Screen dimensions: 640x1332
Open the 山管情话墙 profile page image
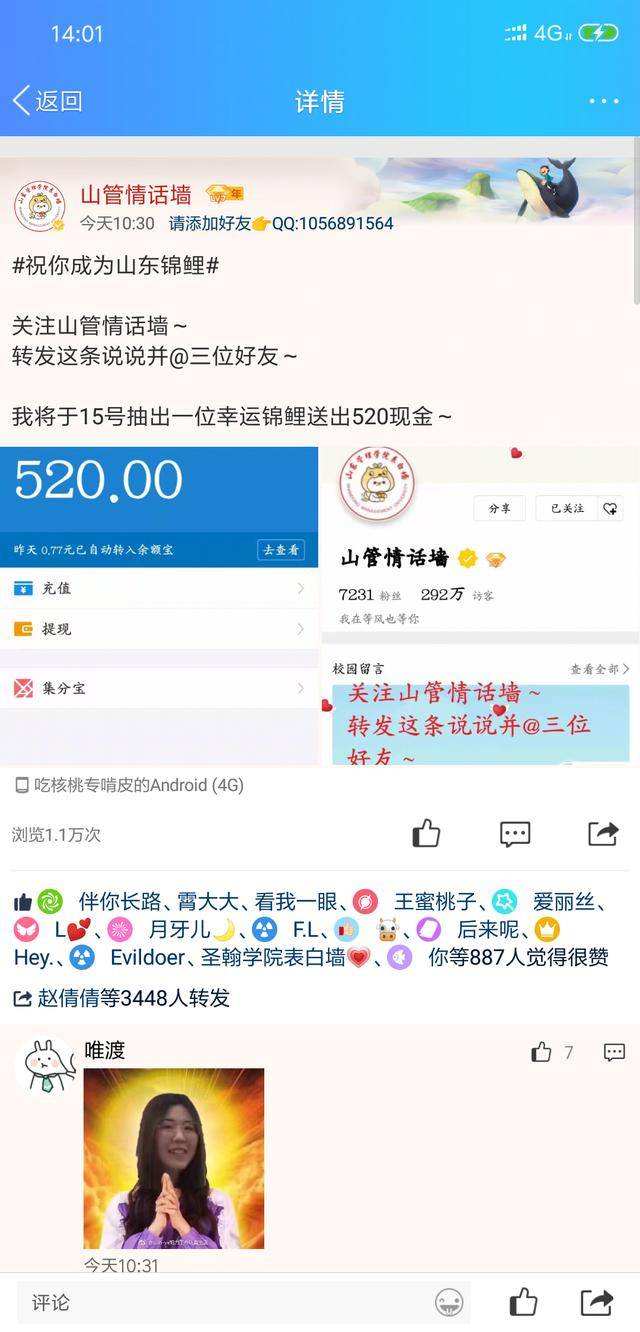[480, 605]
